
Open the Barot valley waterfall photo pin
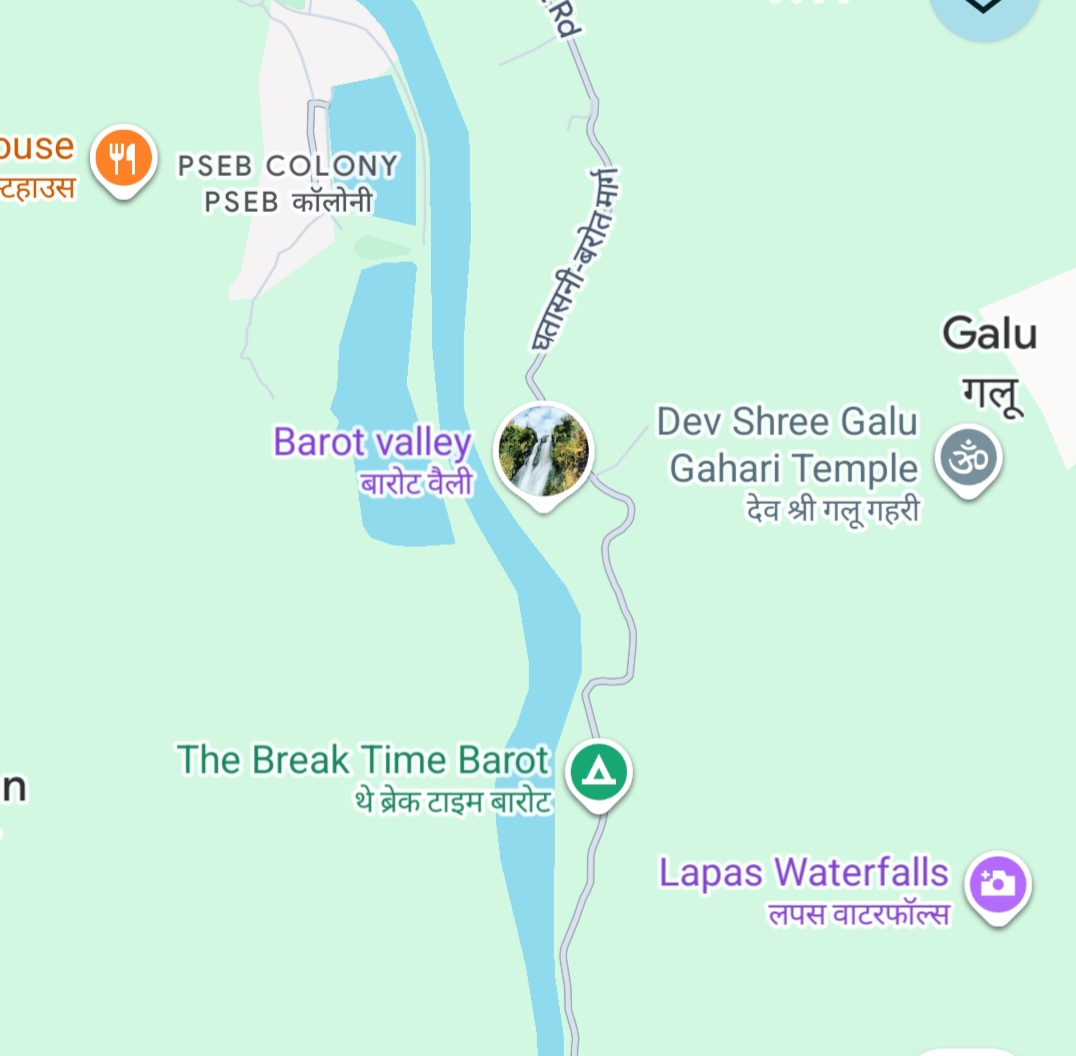(x=544, y=453)
